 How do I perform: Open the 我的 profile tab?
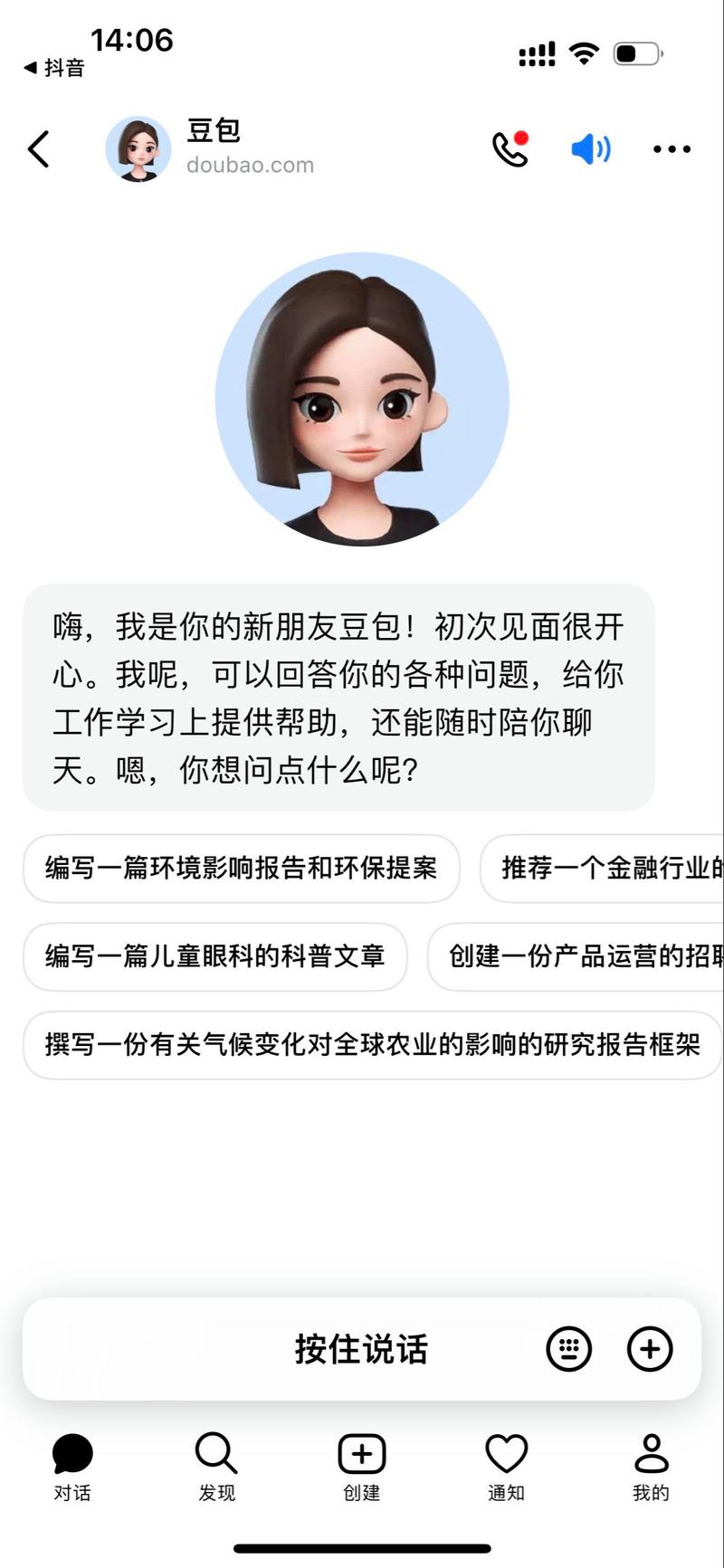(x=650, y=1468)
